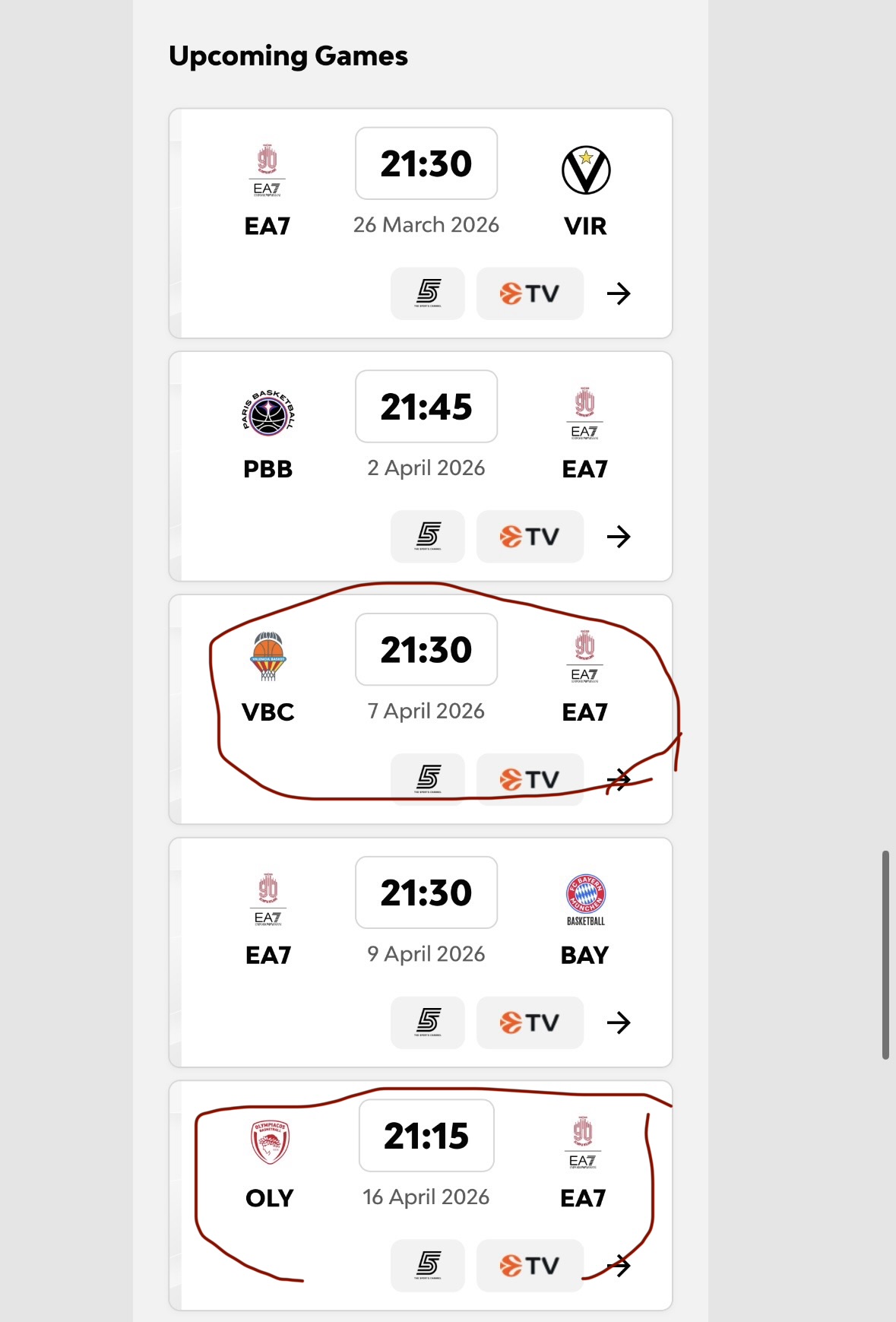Tap EuroLeague TV for VBC vs EA7

[530, 779]
